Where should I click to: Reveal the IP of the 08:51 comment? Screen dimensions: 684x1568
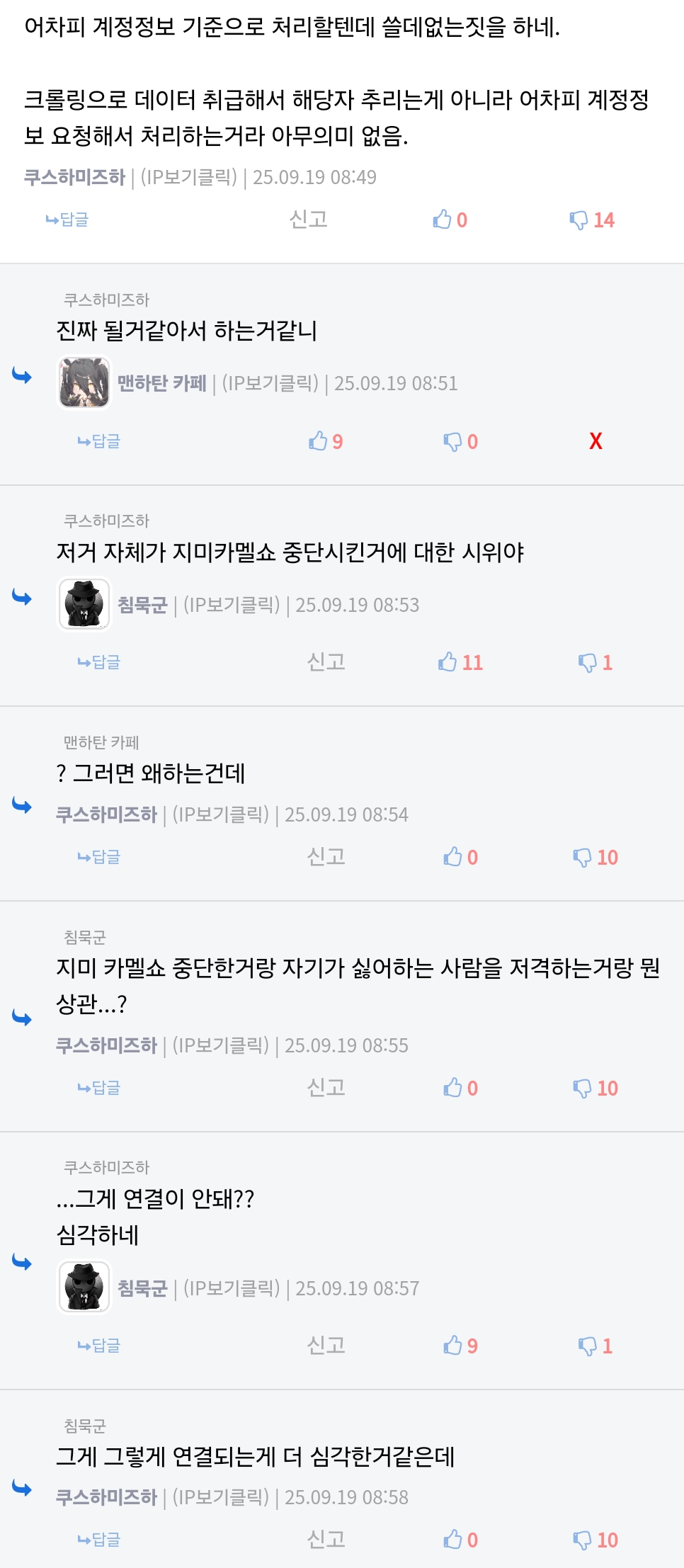pyautogui.click(x=270, y=383)
